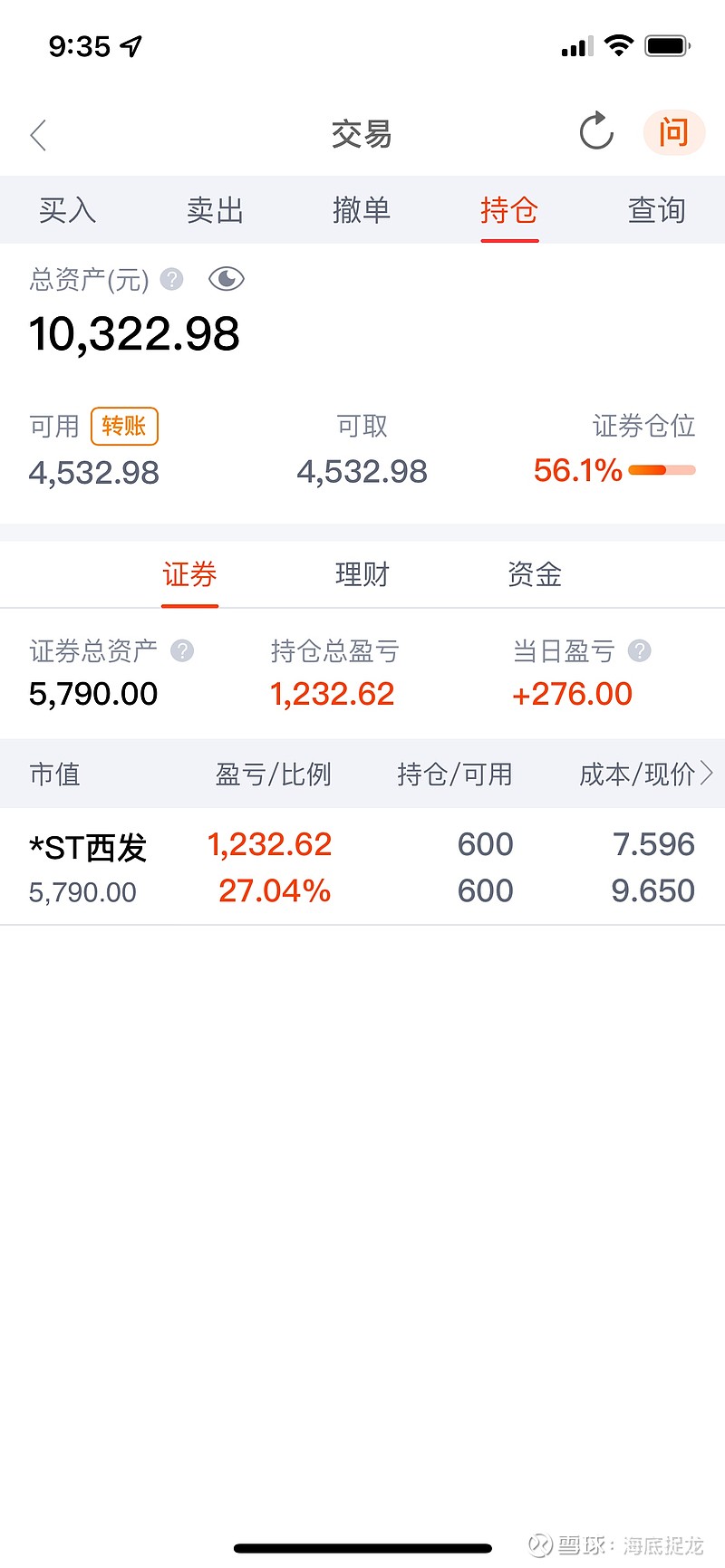Open the 问 assistant button
This screenshot has width=725, height=1568.
tap(673, 133)
